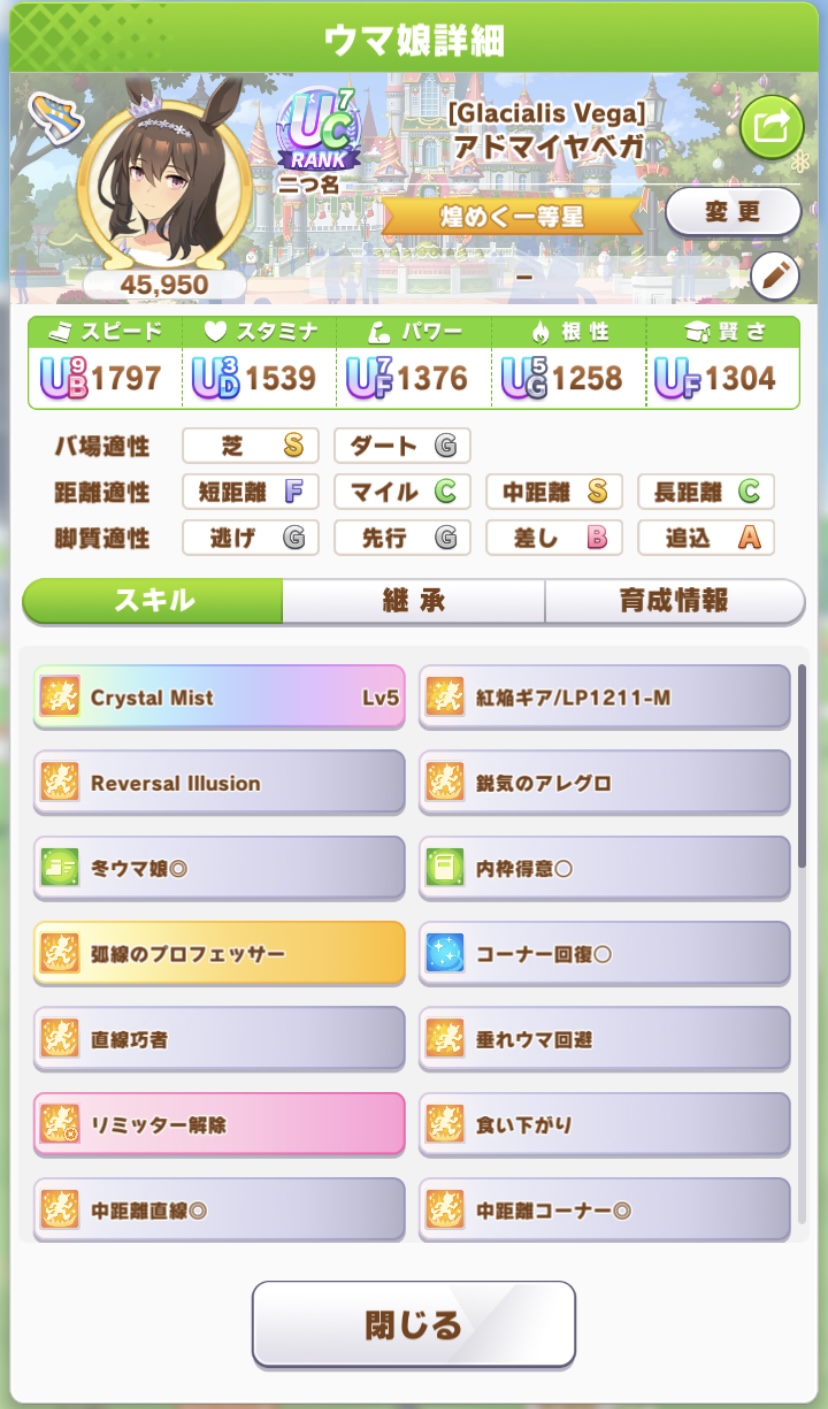View the 垂れウマ回避 skill

click(604, 1039)
